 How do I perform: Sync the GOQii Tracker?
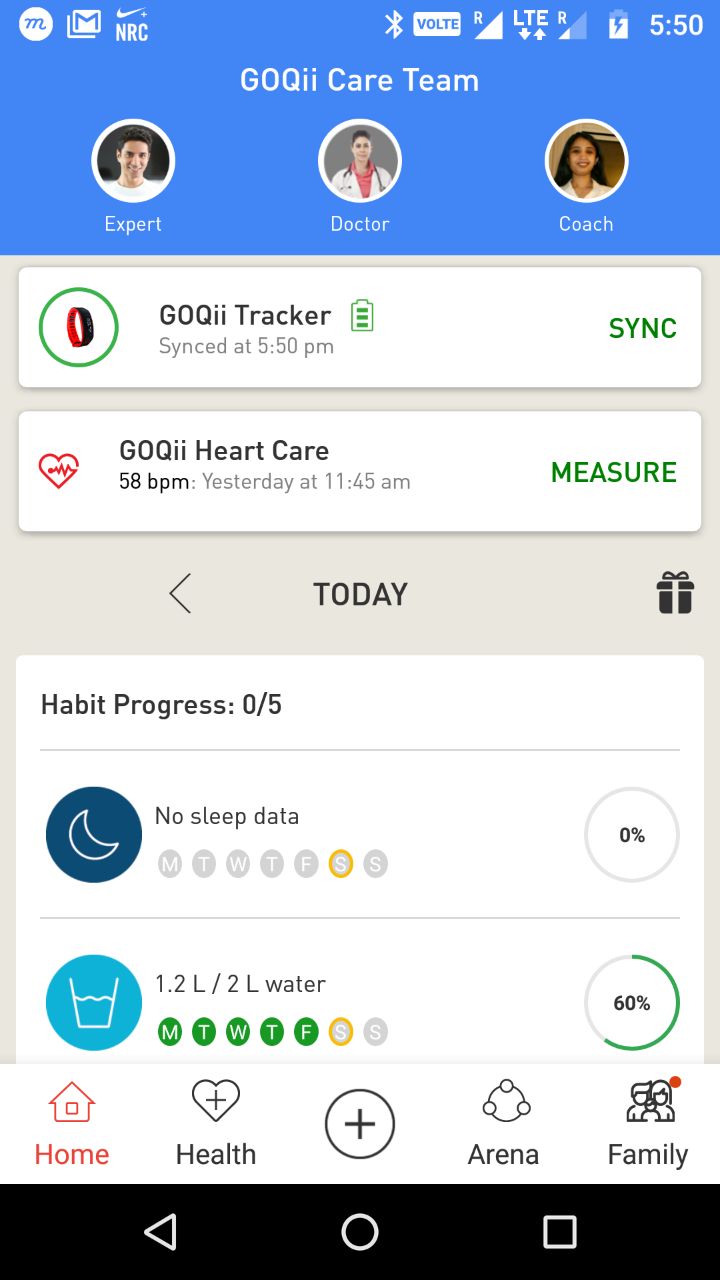[x=642, y=328]
